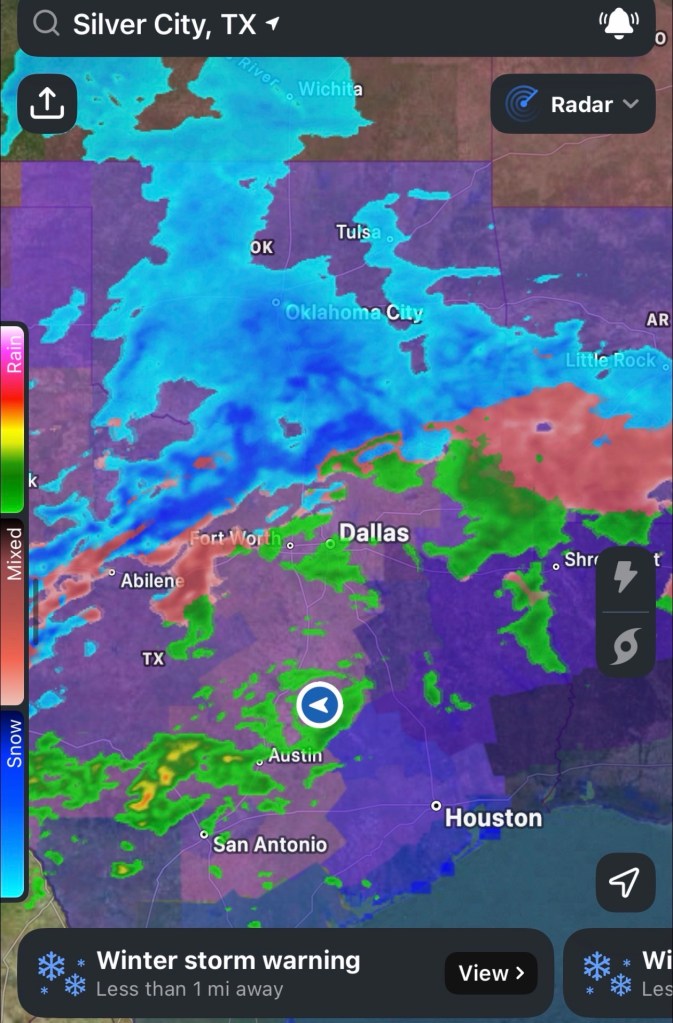Open the Silver City, TX location search
This screenshot has width=673, height=1023.
pyautogui.click(x=160, y=25)
